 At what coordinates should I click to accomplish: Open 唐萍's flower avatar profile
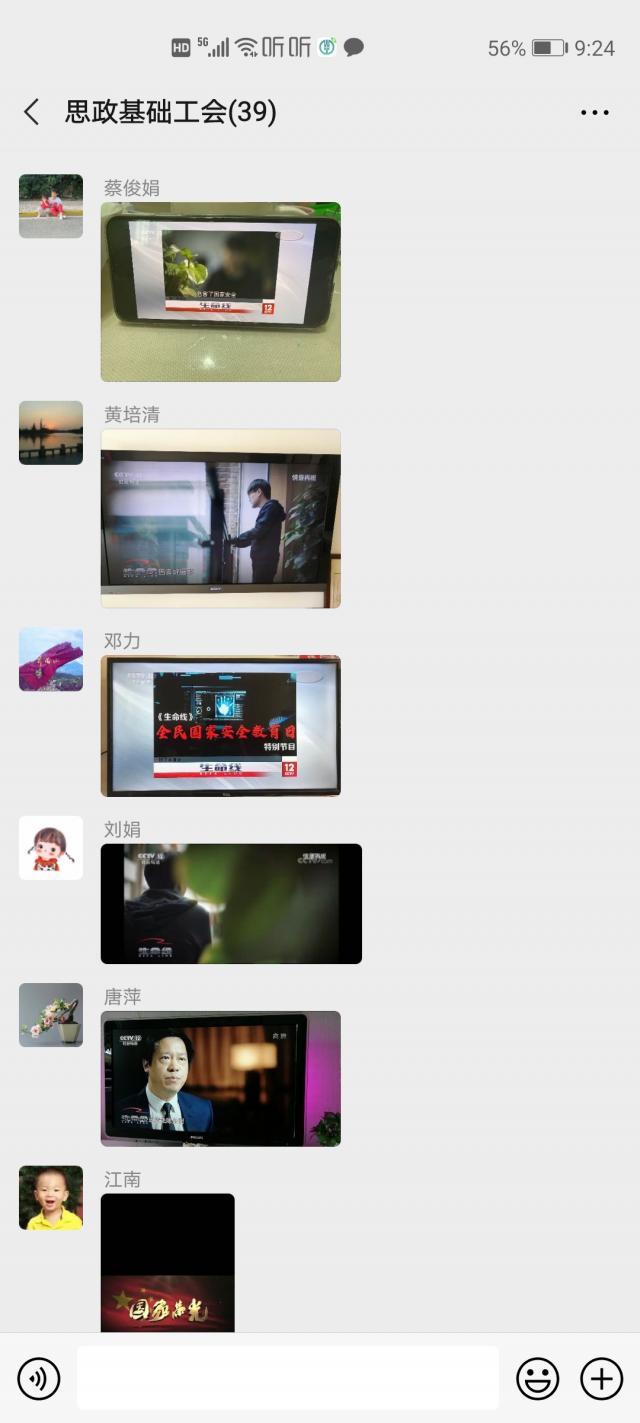point(51,1015)
